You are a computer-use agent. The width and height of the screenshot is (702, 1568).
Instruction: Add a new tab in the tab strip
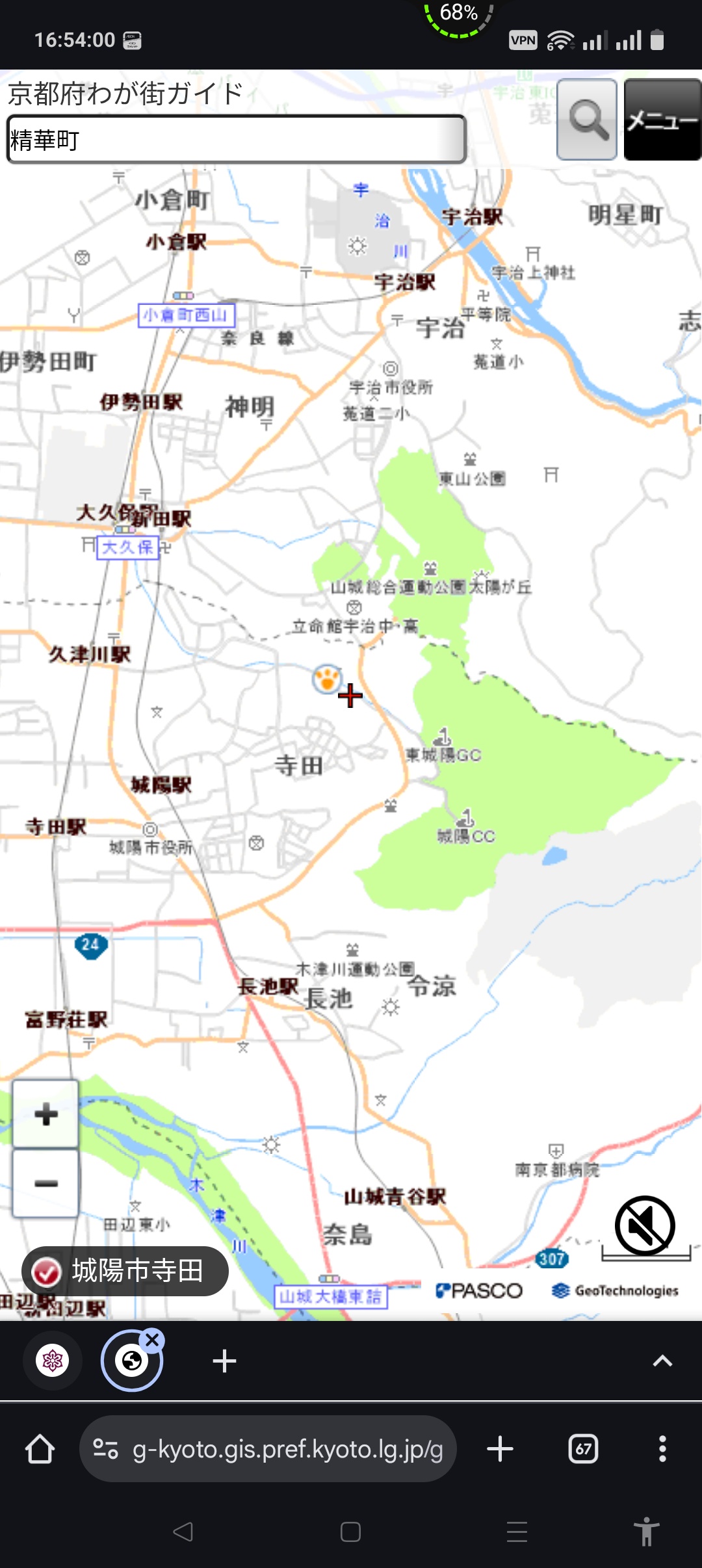coord(224,1361)
